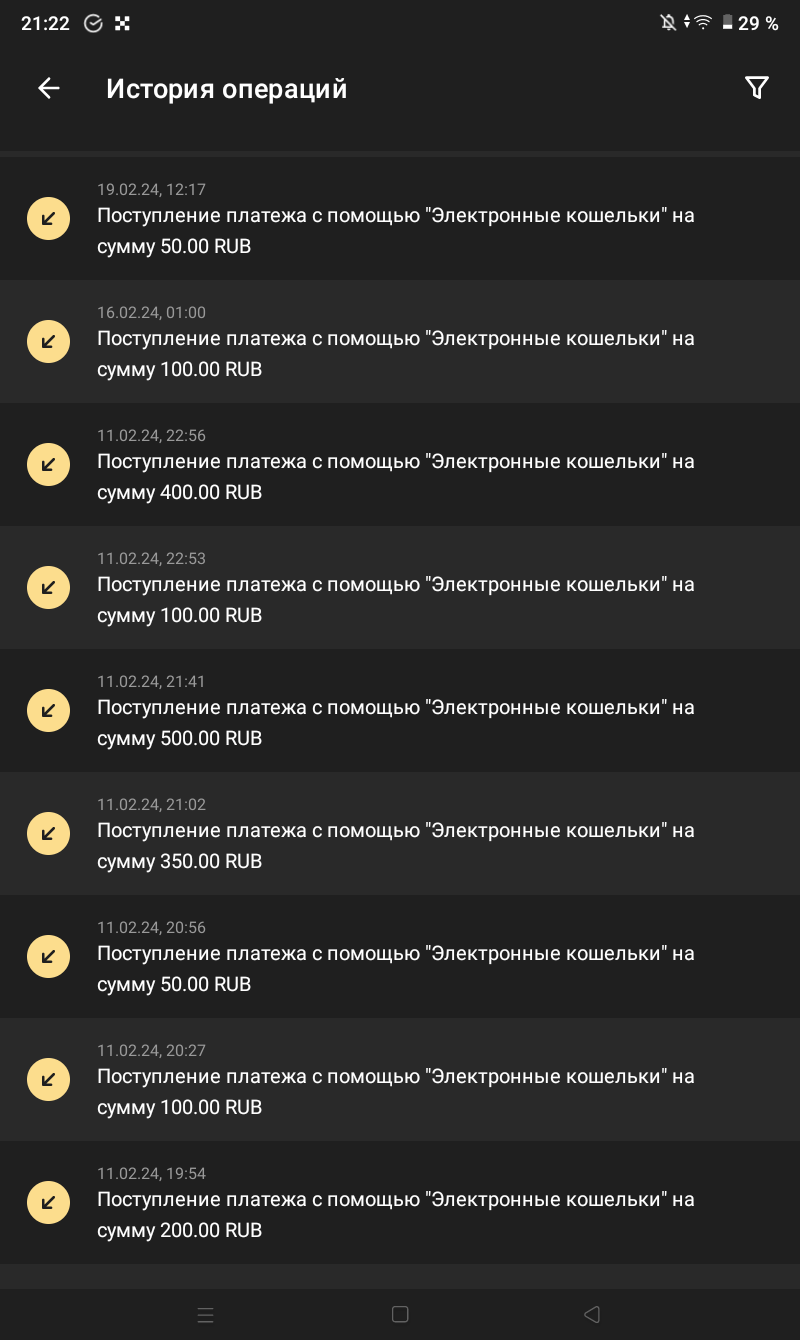Open the 500.00 RUB payment from 21:41
Image resolution: width=800 pixels, height=1340 pixels.
pos(400,710)
